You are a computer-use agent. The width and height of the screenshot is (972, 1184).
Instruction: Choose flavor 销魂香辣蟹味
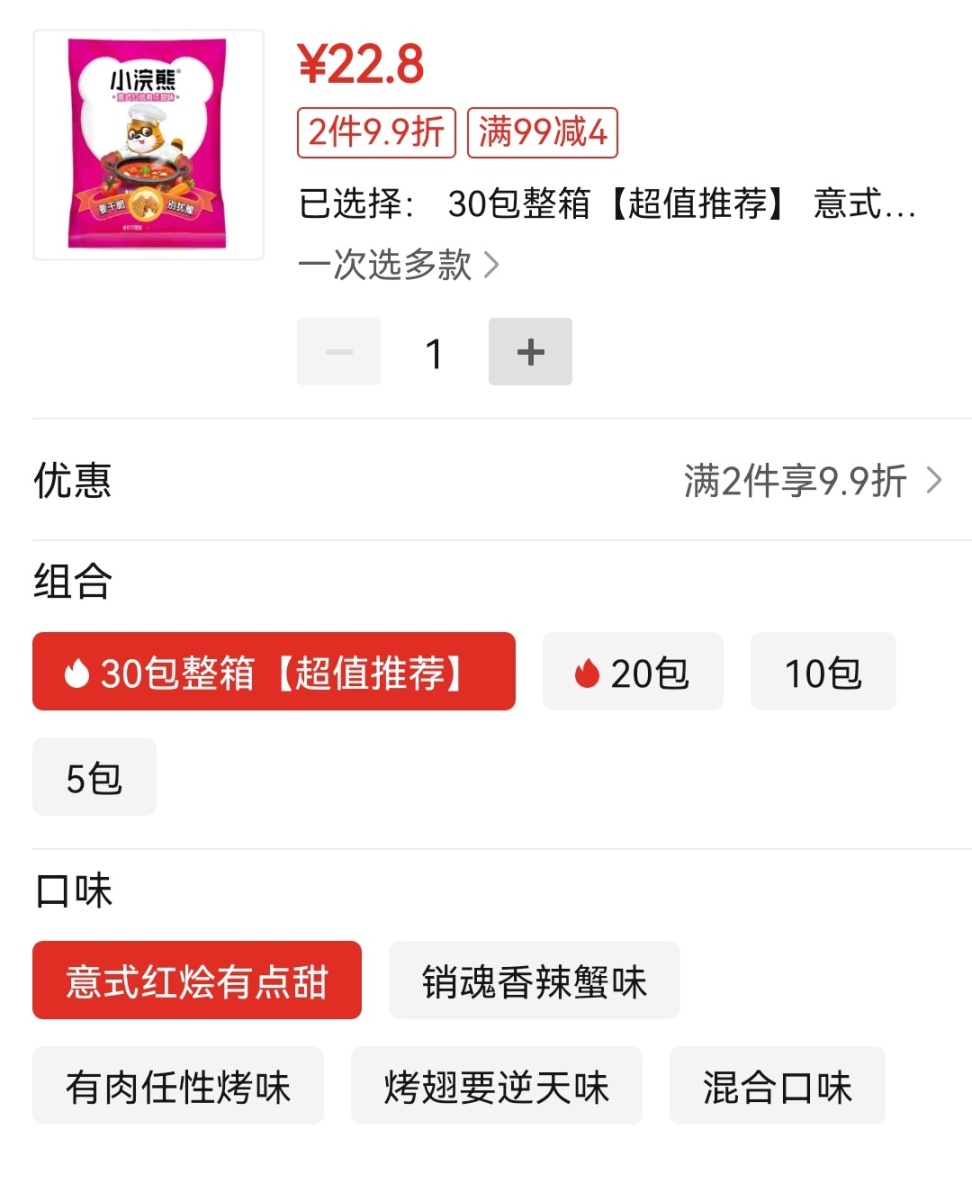click(x=534, y=981)
